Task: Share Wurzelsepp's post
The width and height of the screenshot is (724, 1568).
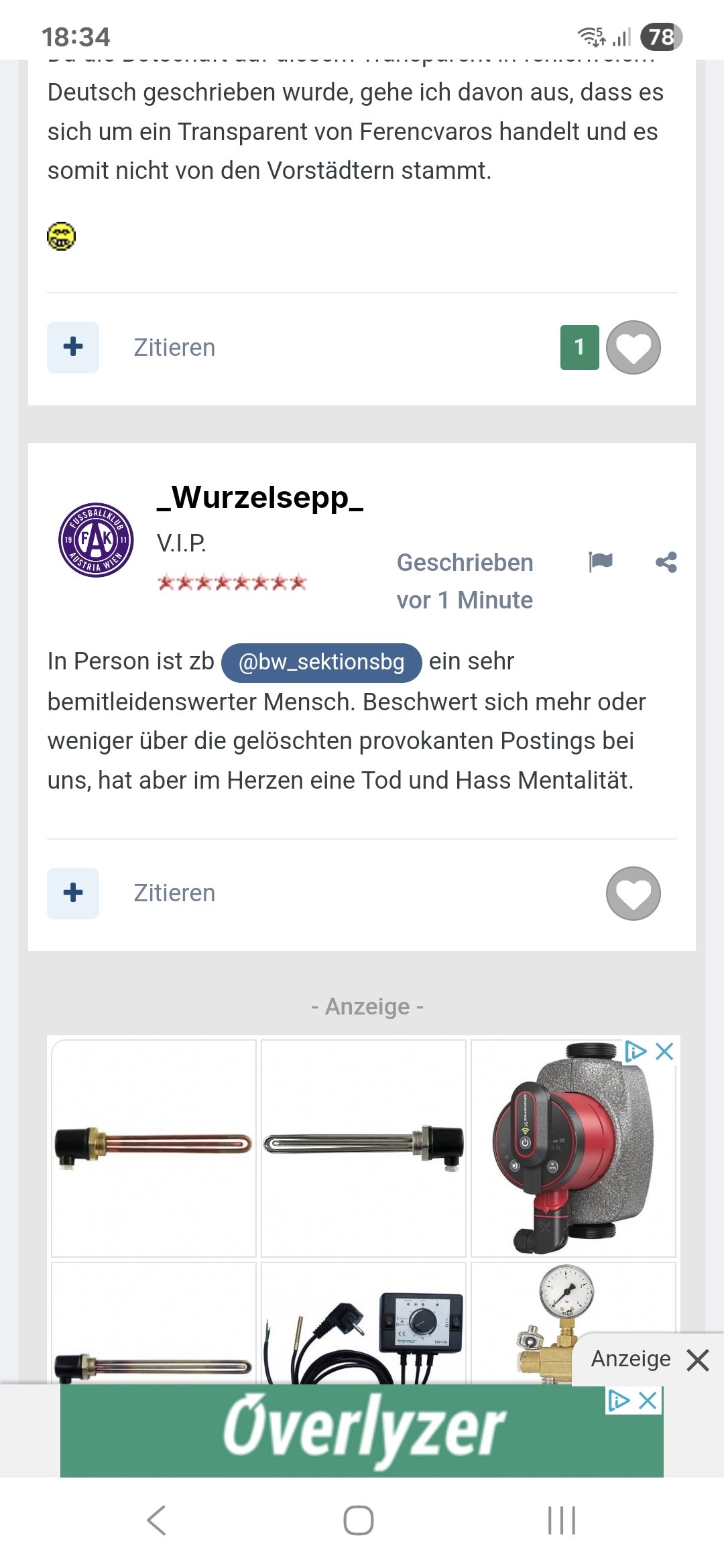Action: (x=666, y=562)
